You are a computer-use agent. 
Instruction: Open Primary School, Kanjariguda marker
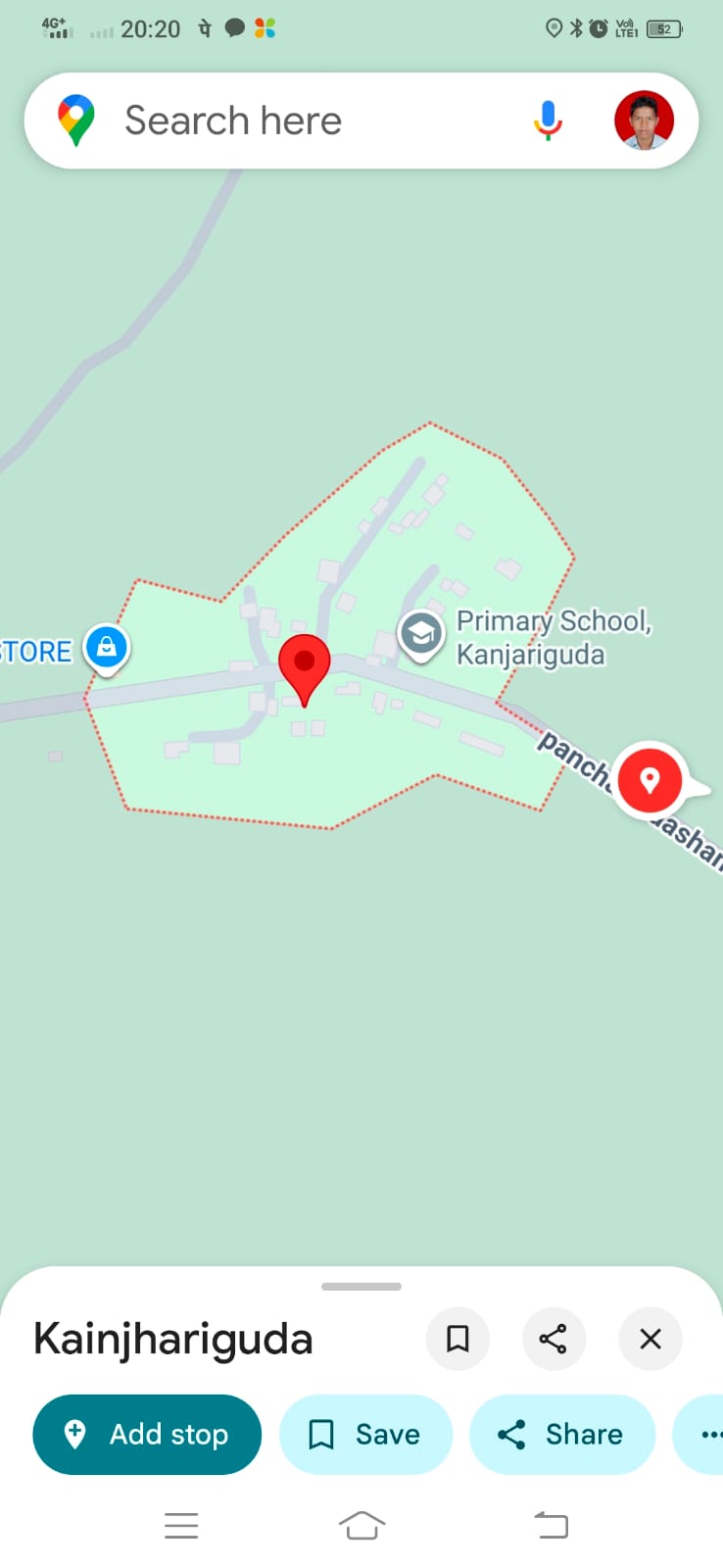click(x=421, y=635)
